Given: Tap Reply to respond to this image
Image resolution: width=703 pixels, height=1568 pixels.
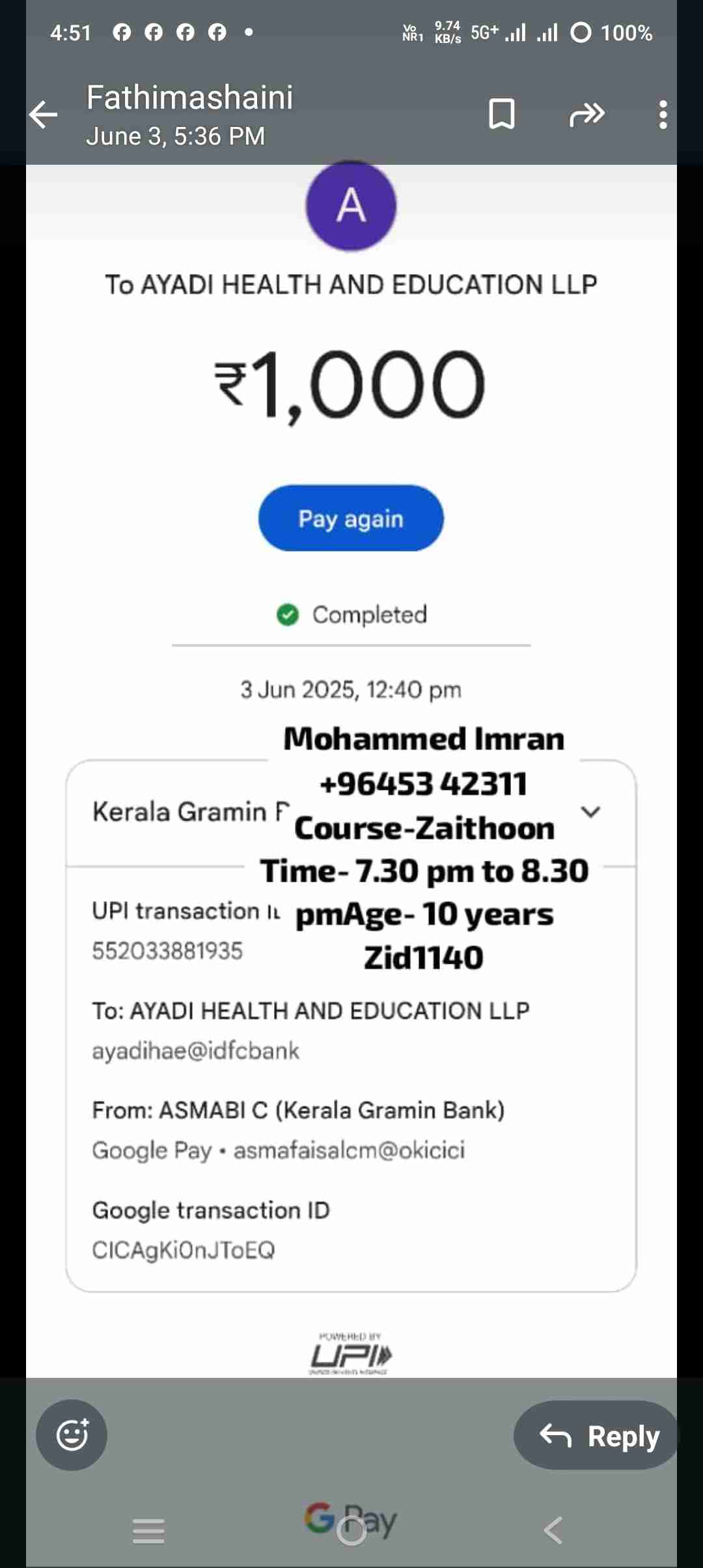Looking at the screenshot, I should click(x=598, y=1435).
